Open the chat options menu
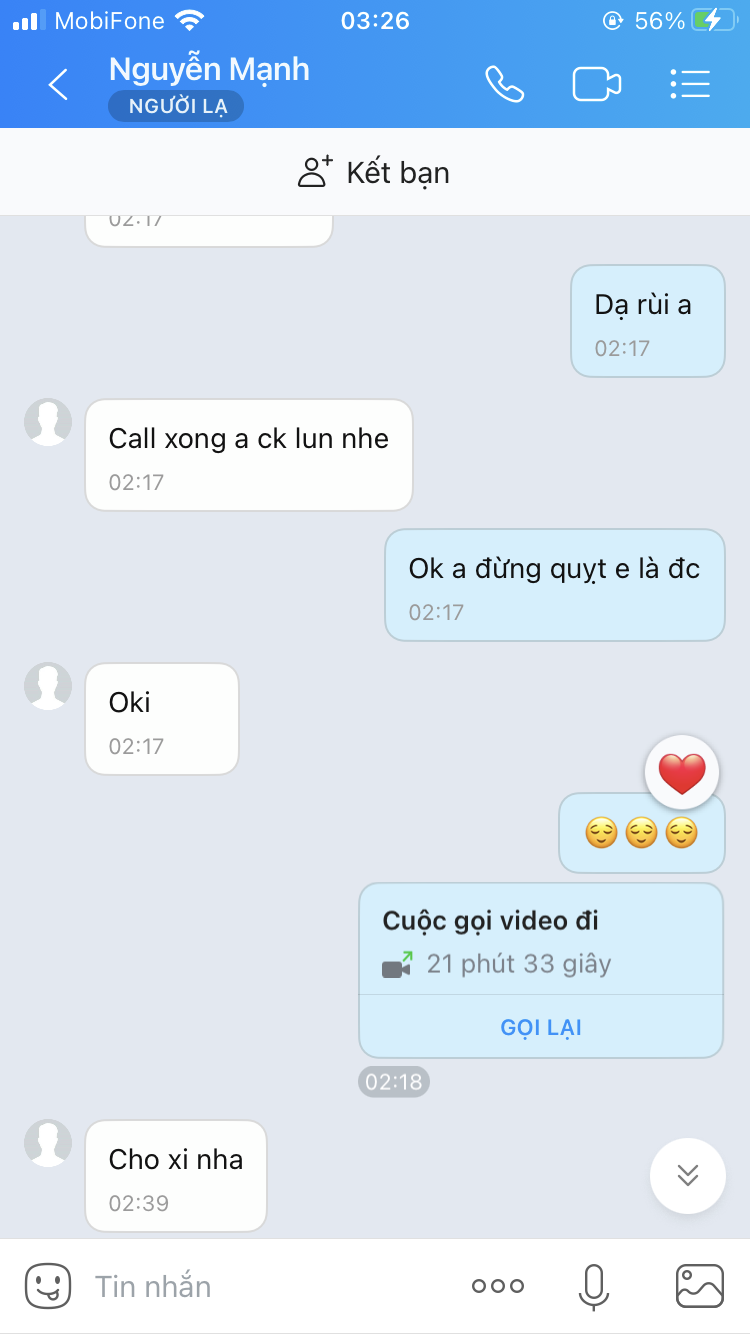The height and width of the screenshot is (1334, 750). (x=690, y=85)
